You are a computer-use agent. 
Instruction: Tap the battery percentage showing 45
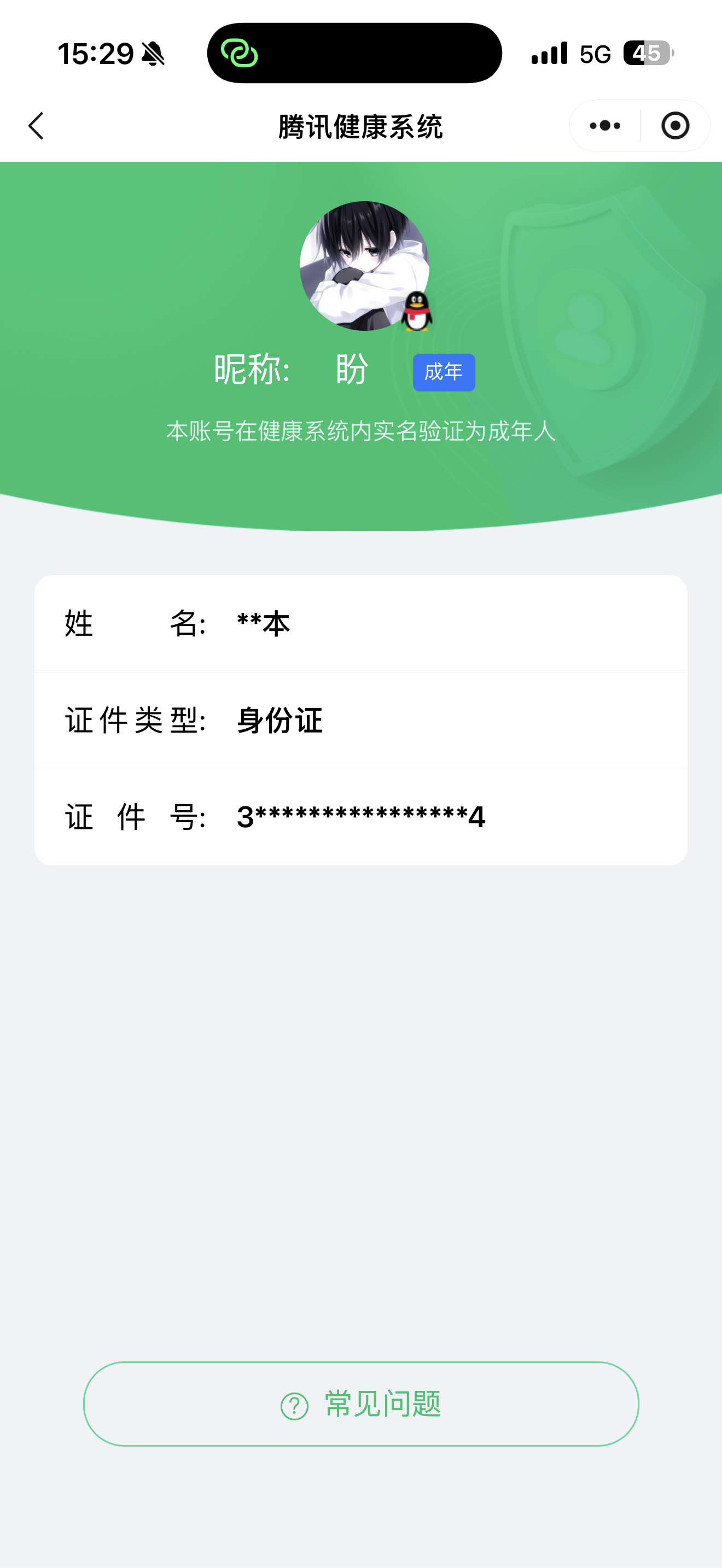point(647,55)
